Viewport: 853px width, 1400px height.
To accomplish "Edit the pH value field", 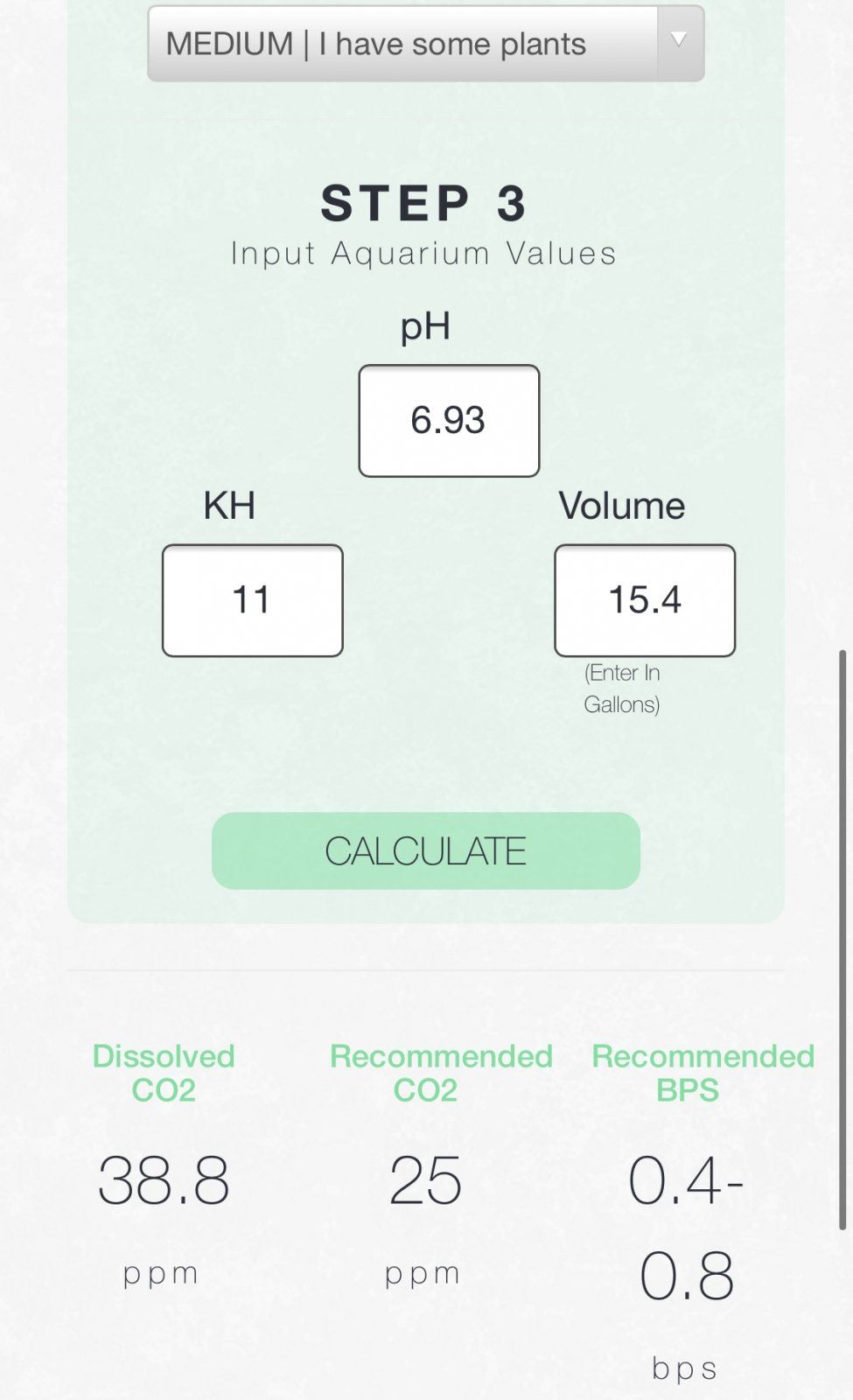I will (449, 421).
